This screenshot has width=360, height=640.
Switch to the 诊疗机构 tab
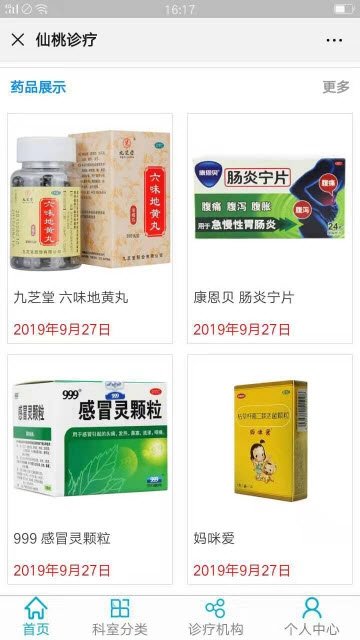(216, 617)
